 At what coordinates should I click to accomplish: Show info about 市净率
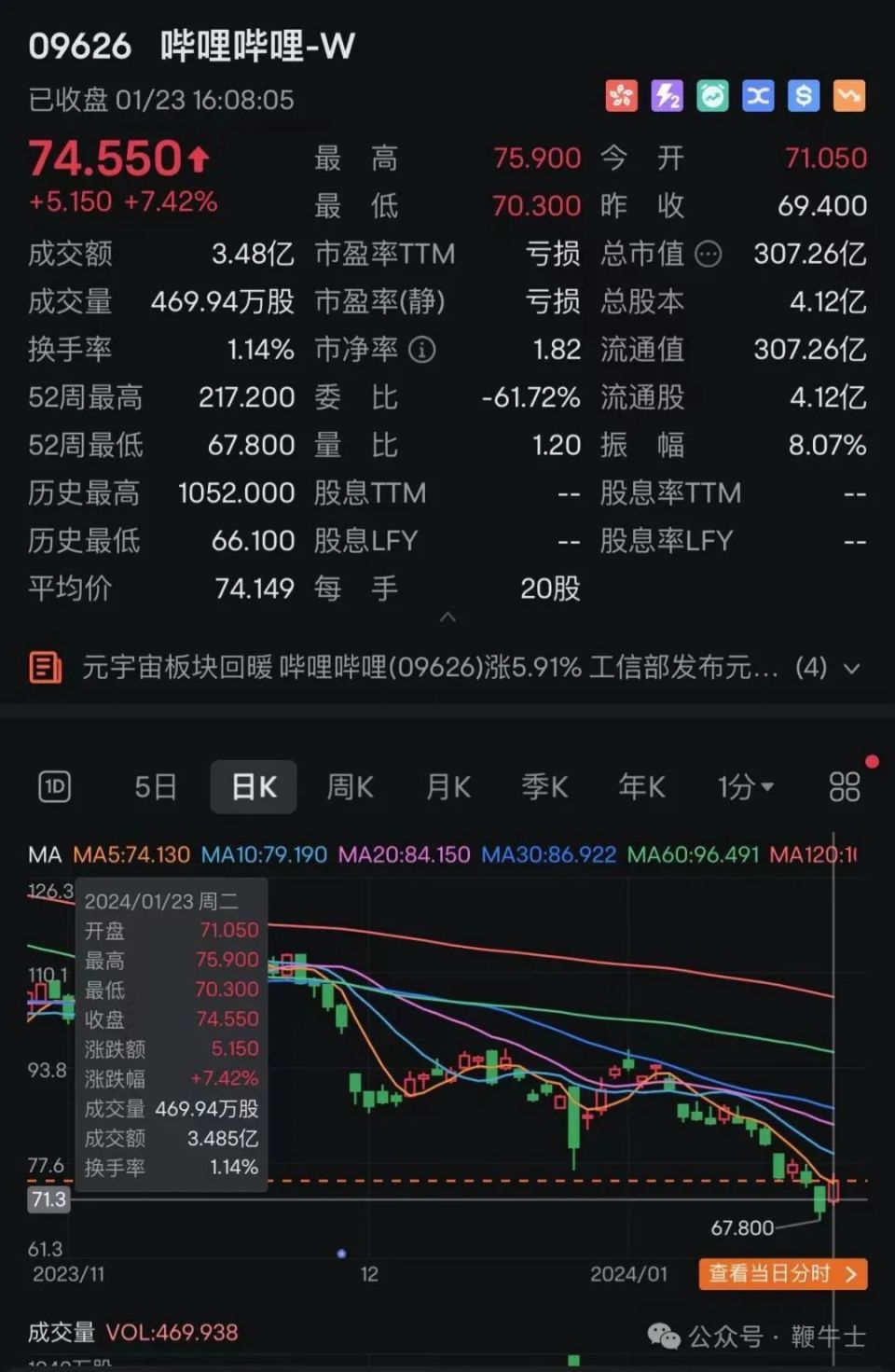pos(422,350)
